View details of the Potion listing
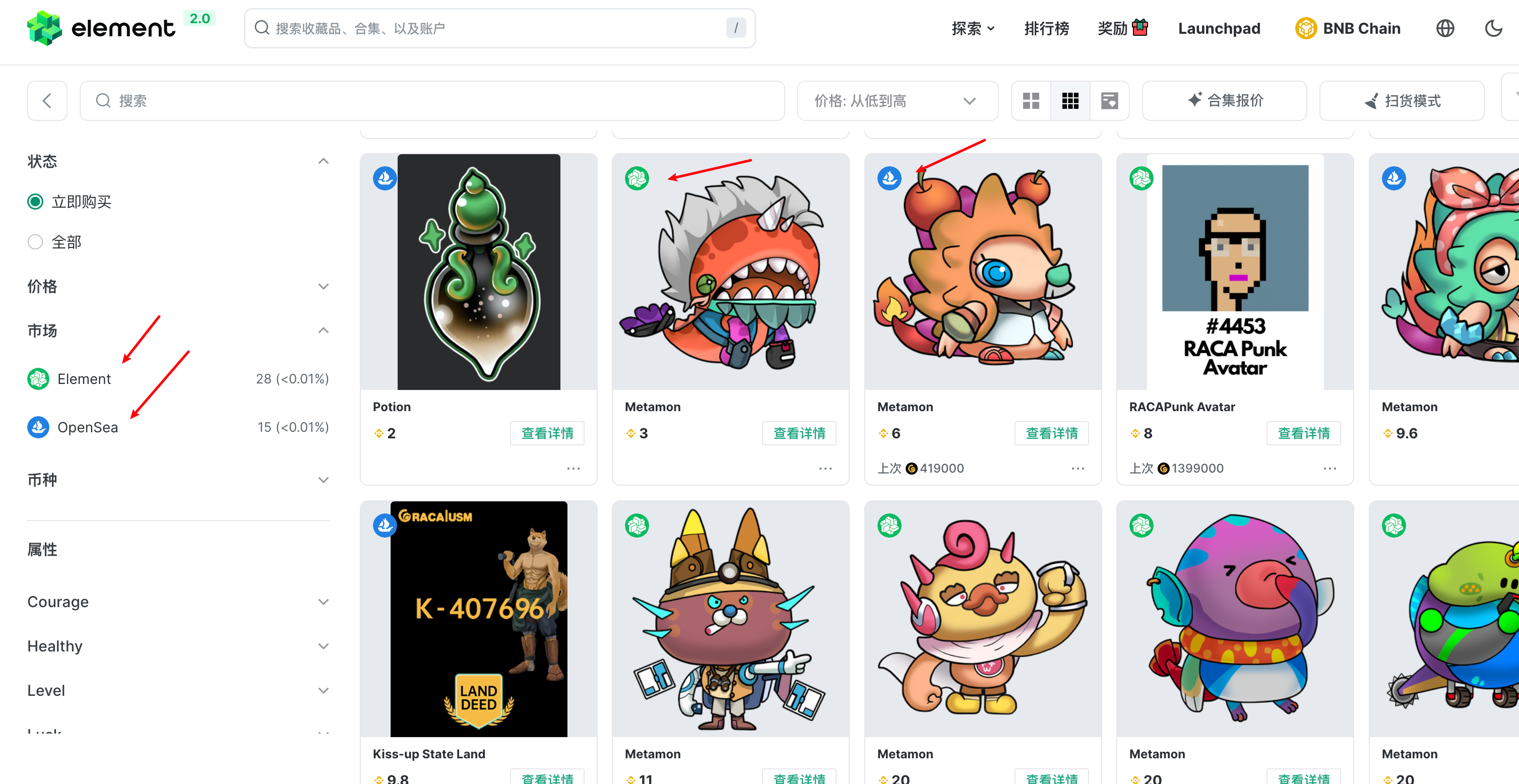 tap(547, 433)
